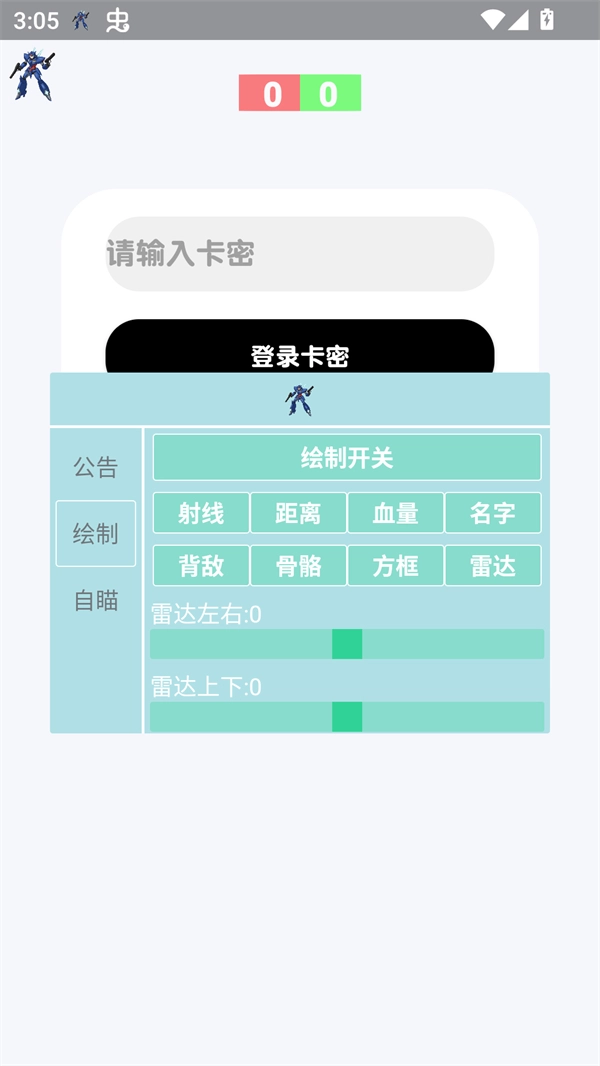Tap the robot icon in the panel header

coord(300,400)
